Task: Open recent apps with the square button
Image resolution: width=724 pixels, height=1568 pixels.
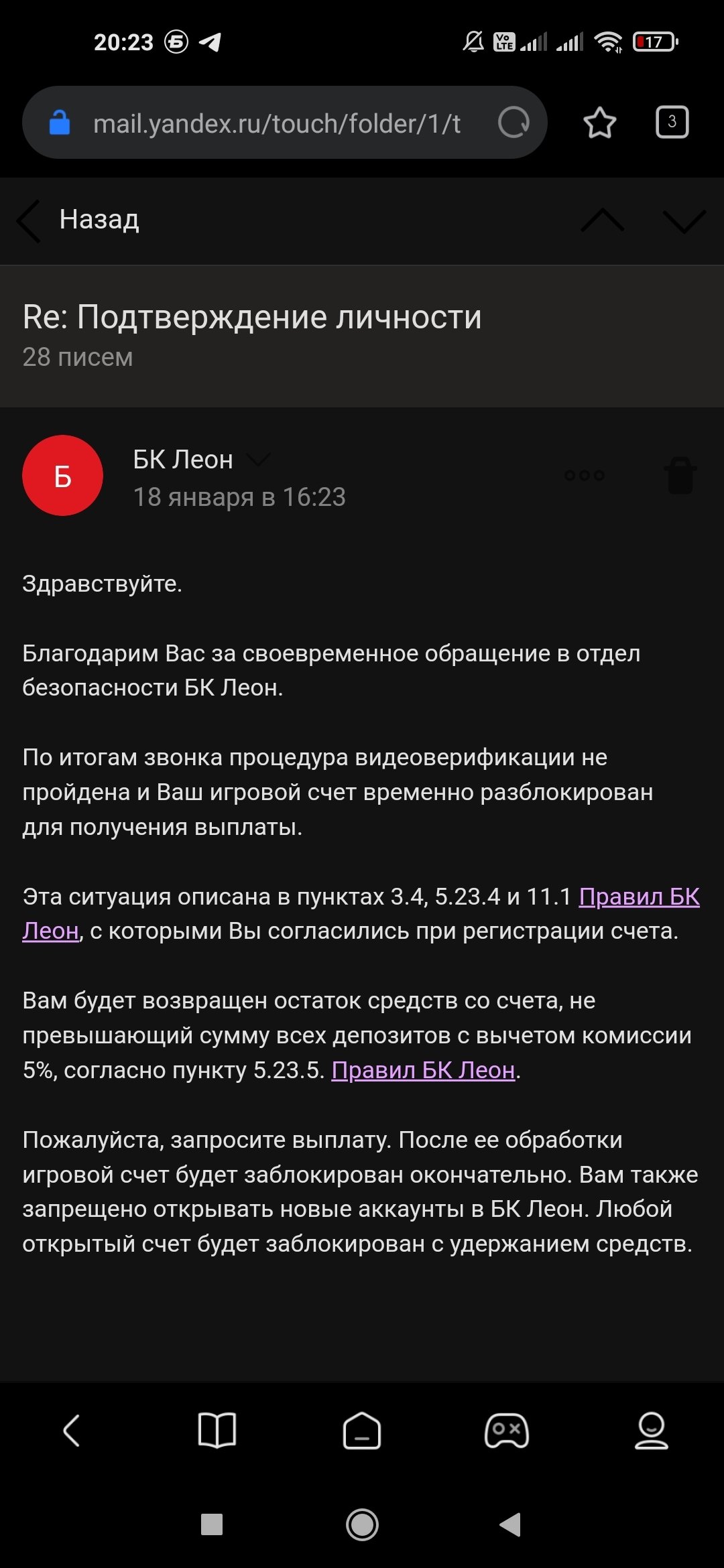Action: click(212, 1524)
